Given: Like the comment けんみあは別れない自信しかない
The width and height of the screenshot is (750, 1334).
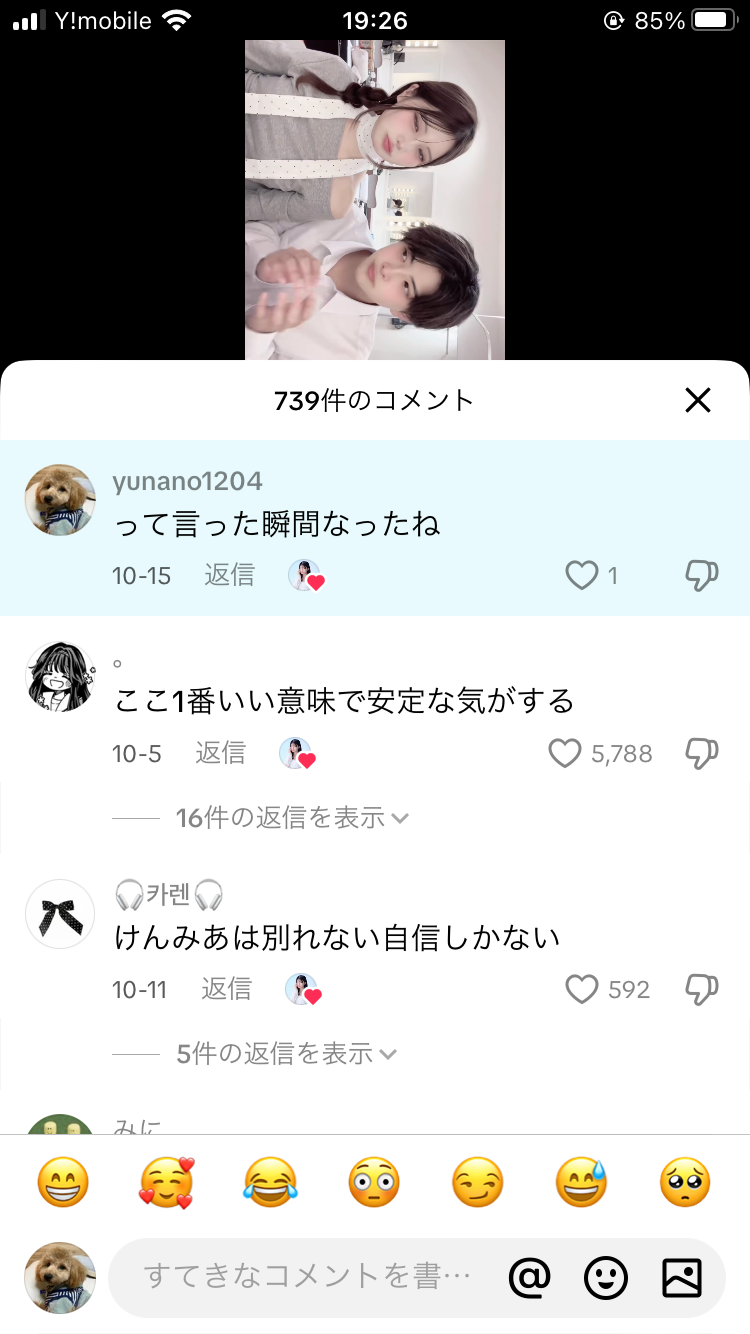Looking at the screenshot, I should click(x=581, y=990).
